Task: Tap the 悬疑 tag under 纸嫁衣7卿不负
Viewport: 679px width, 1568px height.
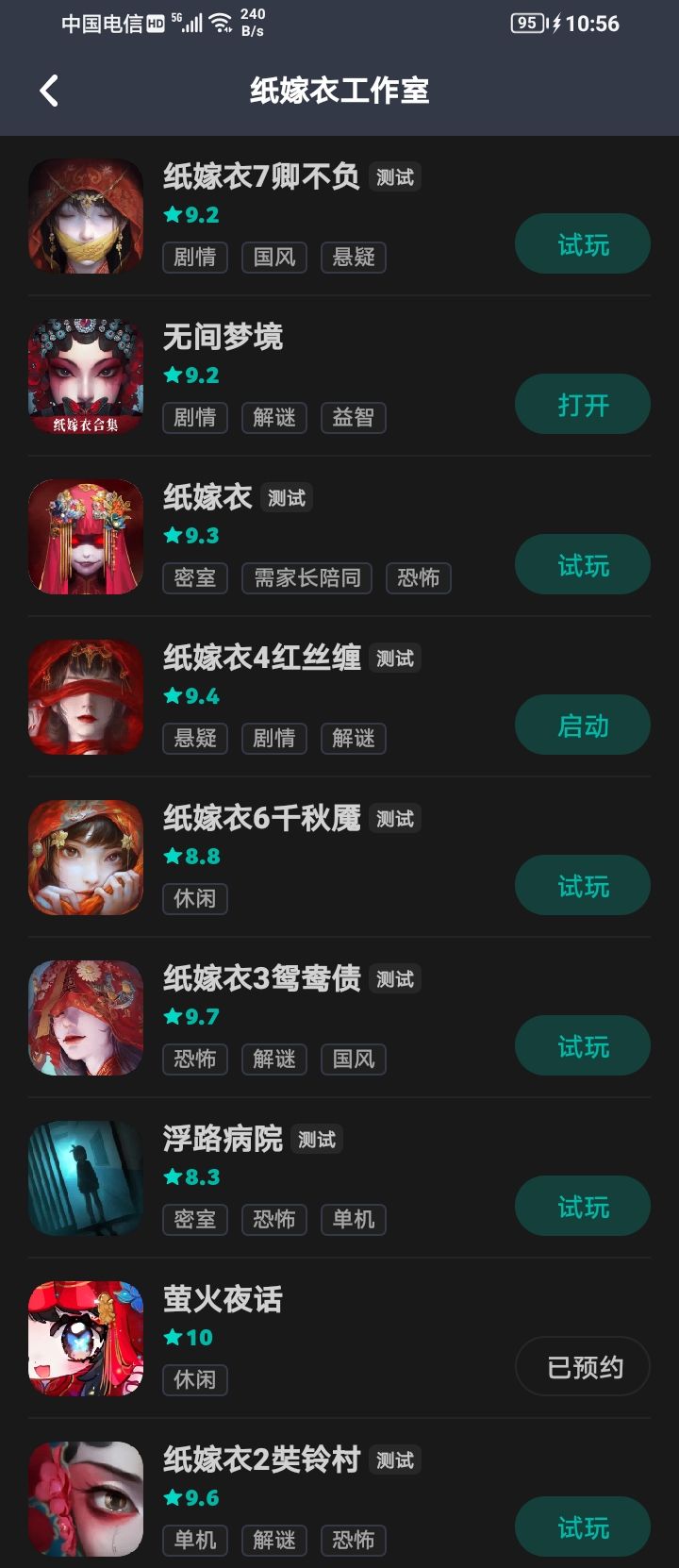Action: tap(353, 258)
